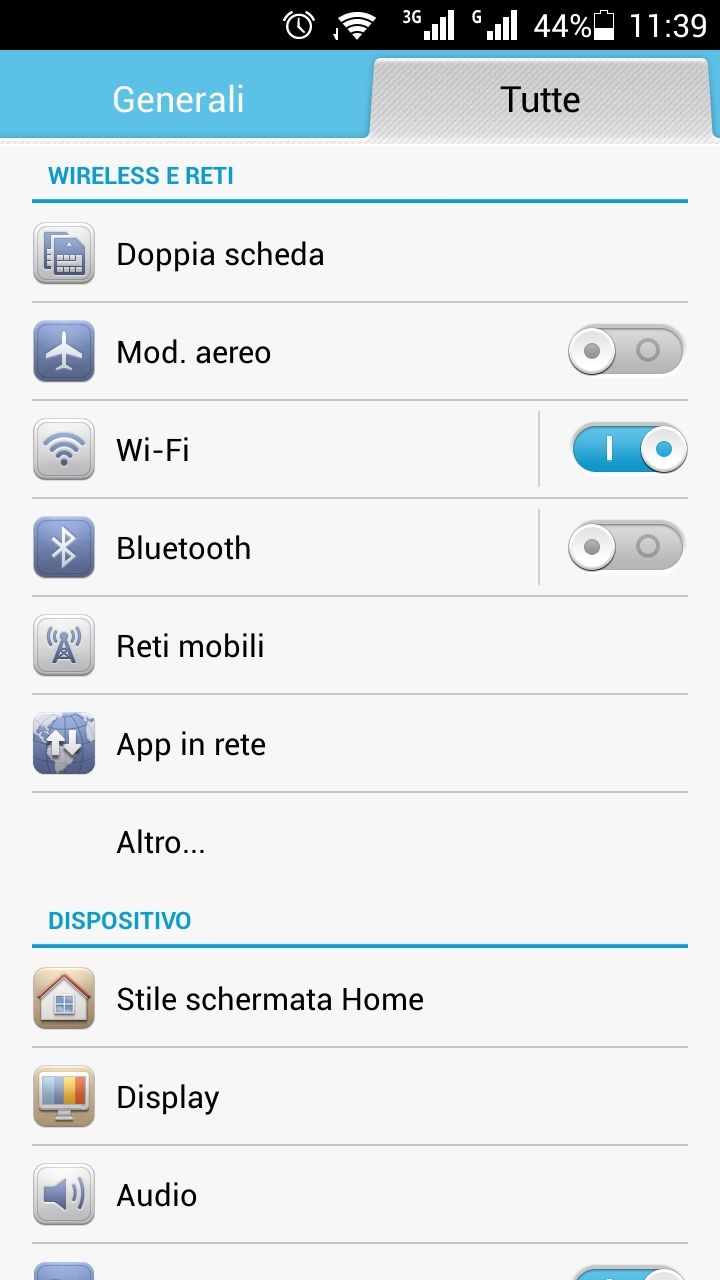Viewport: 720px width, 1280px height.
Task: Open Reti mobili settings
Action: pos(360,646)
